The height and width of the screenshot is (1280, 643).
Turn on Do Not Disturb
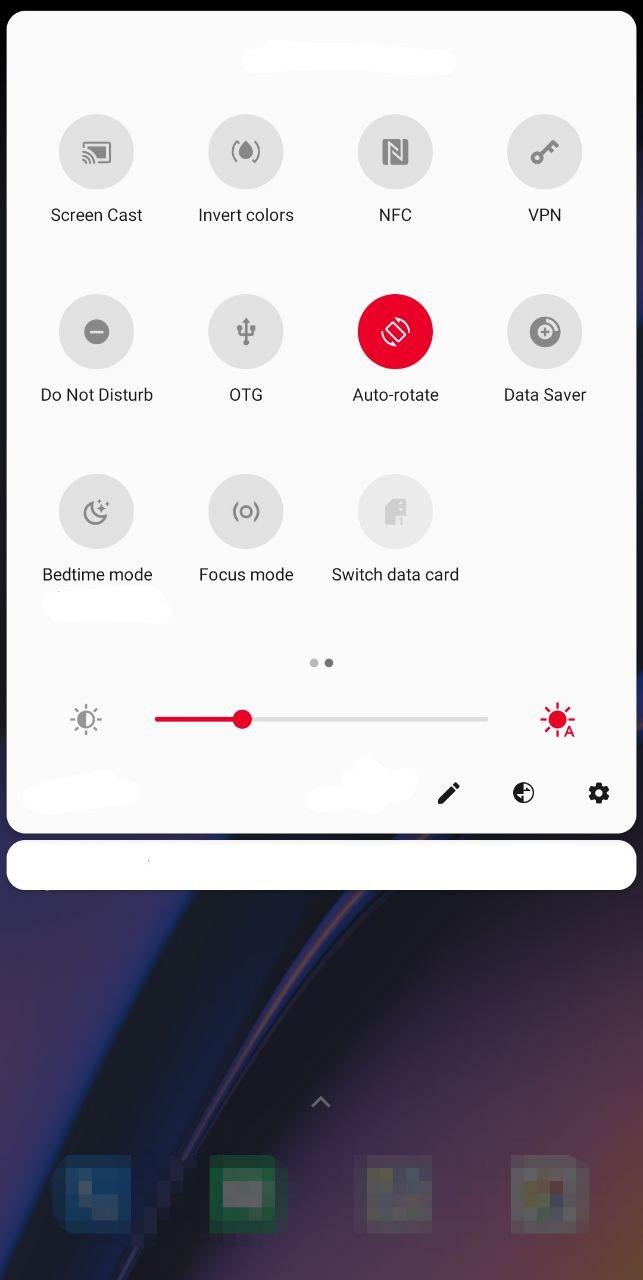point(96,332)
